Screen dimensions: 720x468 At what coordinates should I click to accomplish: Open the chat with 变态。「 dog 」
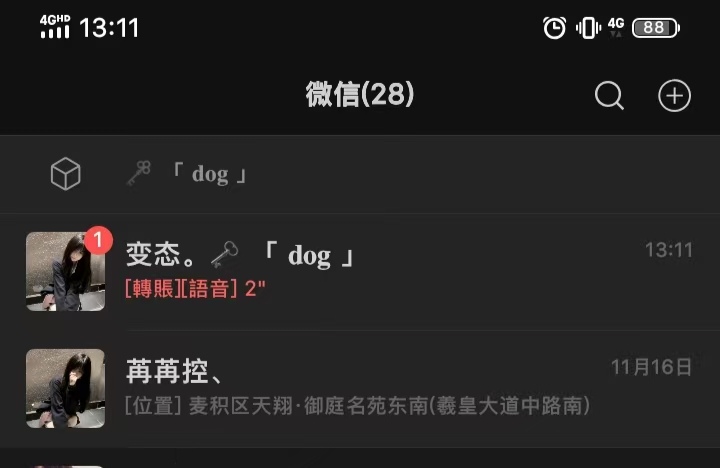click(x=360, y=271)
